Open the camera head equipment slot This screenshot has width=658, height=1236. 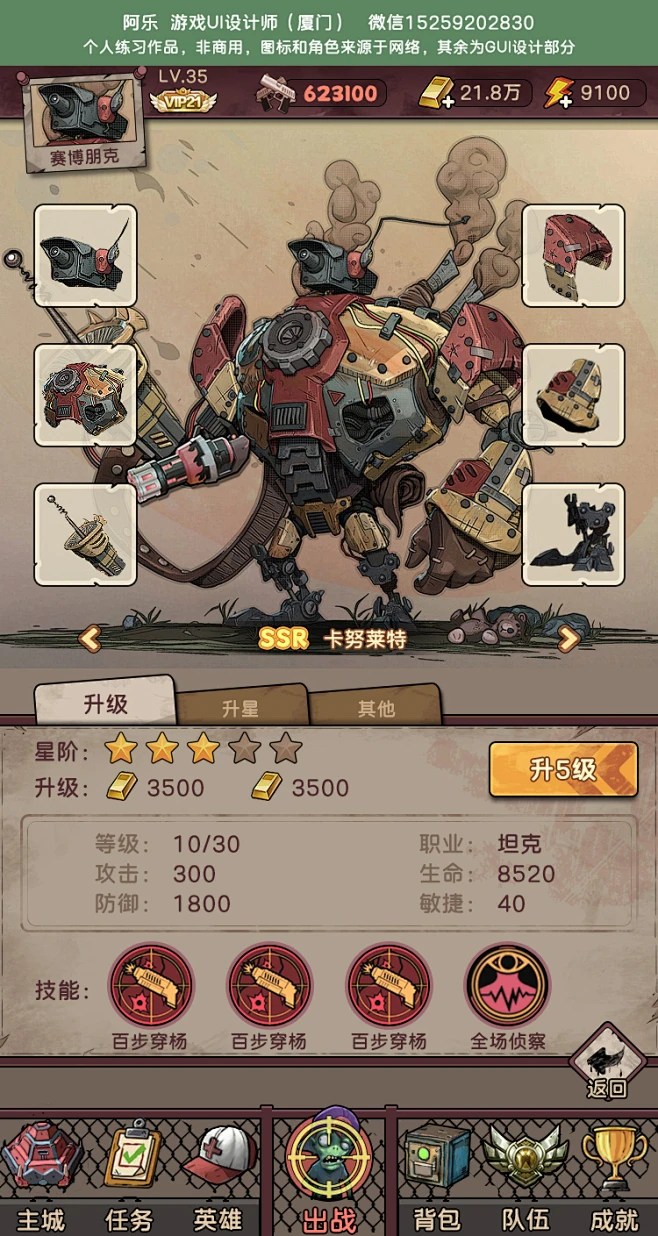pos(85,255)
